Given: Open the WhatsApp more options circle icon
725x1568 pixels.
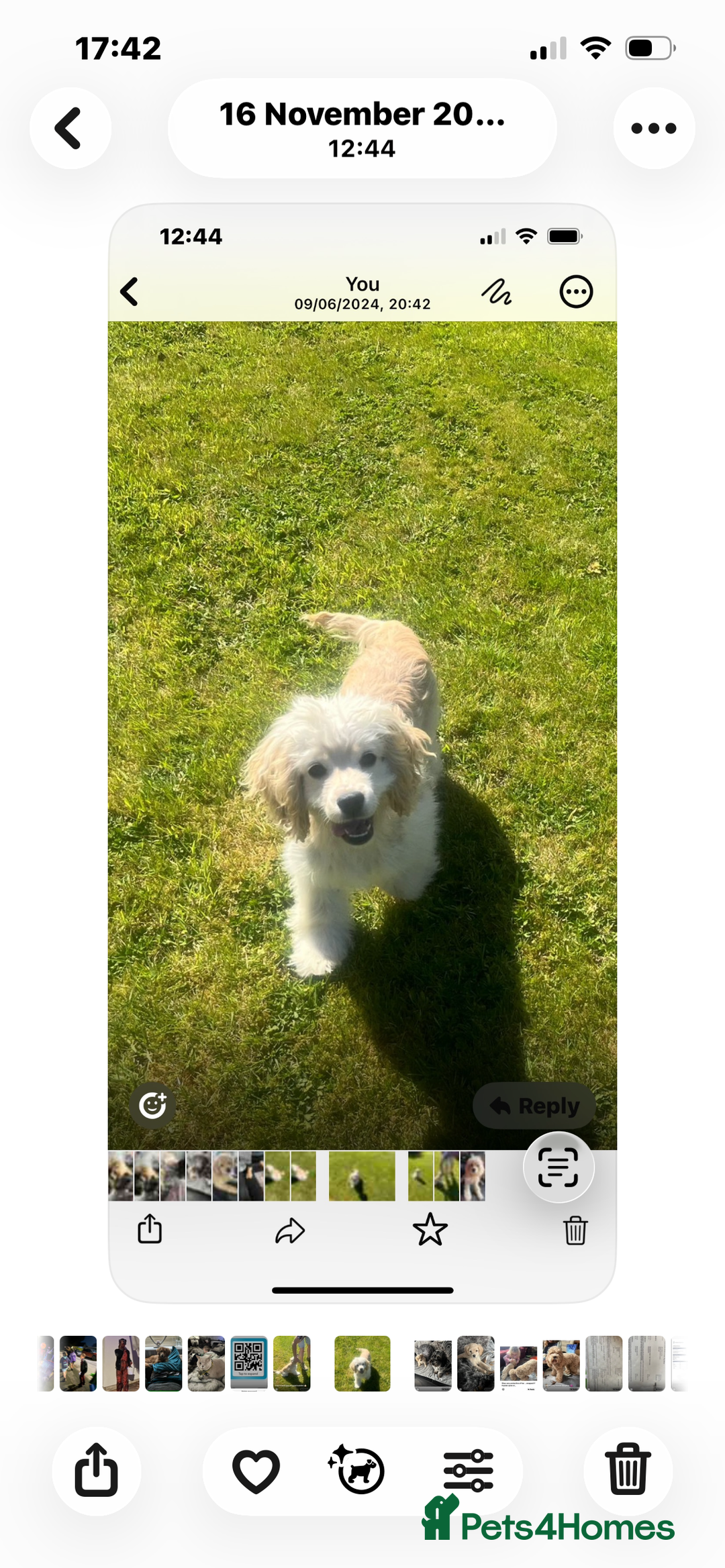Looking at the screenshot, I should 577,291.
